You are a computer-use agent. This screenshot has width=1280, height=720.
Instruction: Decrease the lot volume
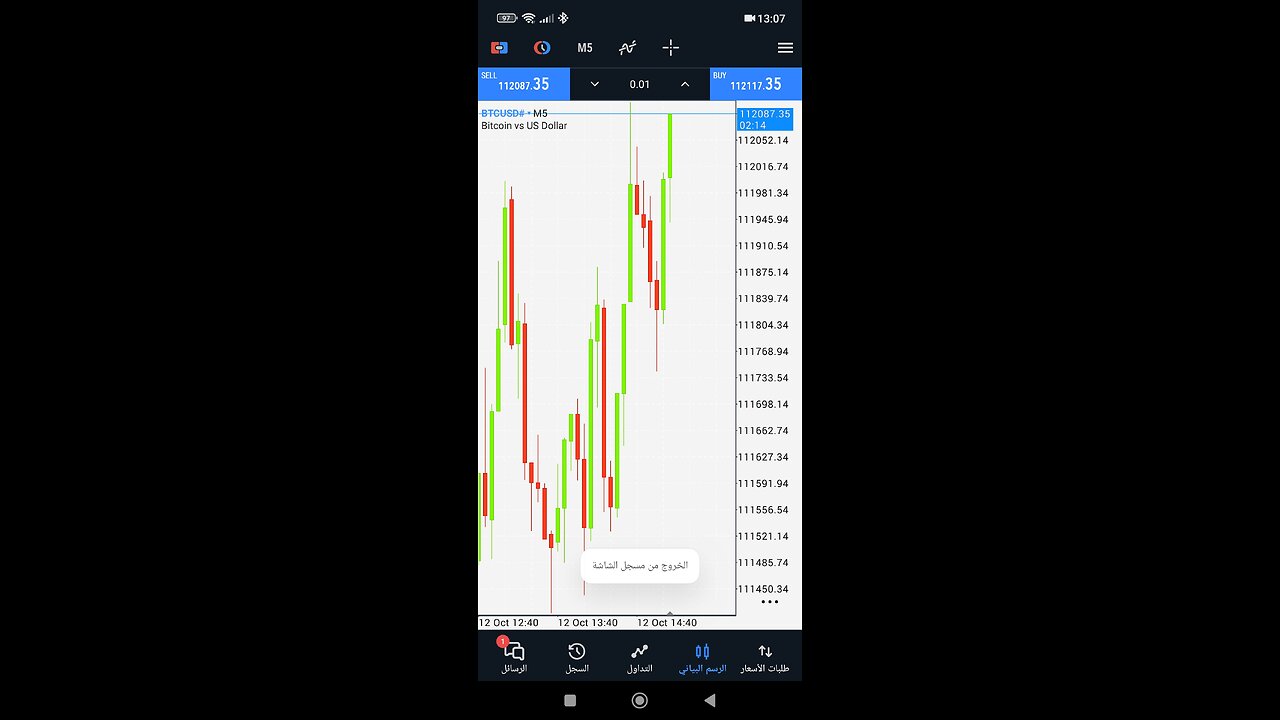(594, 84)
